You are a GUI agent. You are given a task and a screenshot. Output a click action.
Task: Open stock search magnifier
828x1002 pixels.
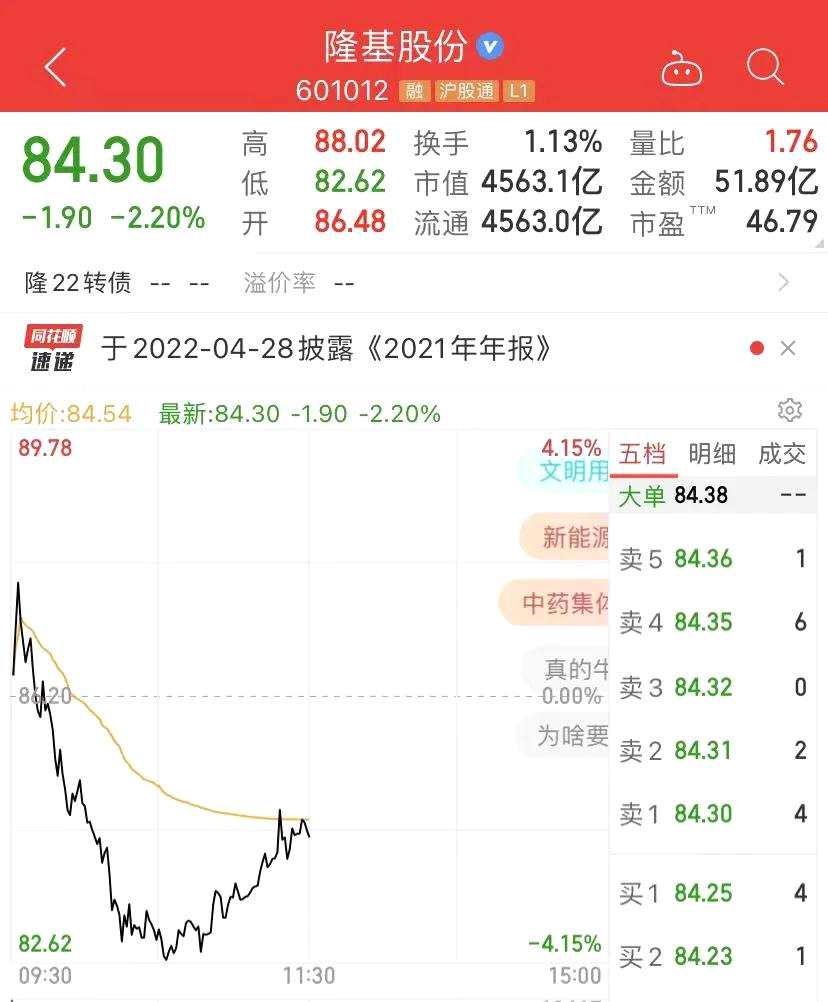click(x=765, y=68)
